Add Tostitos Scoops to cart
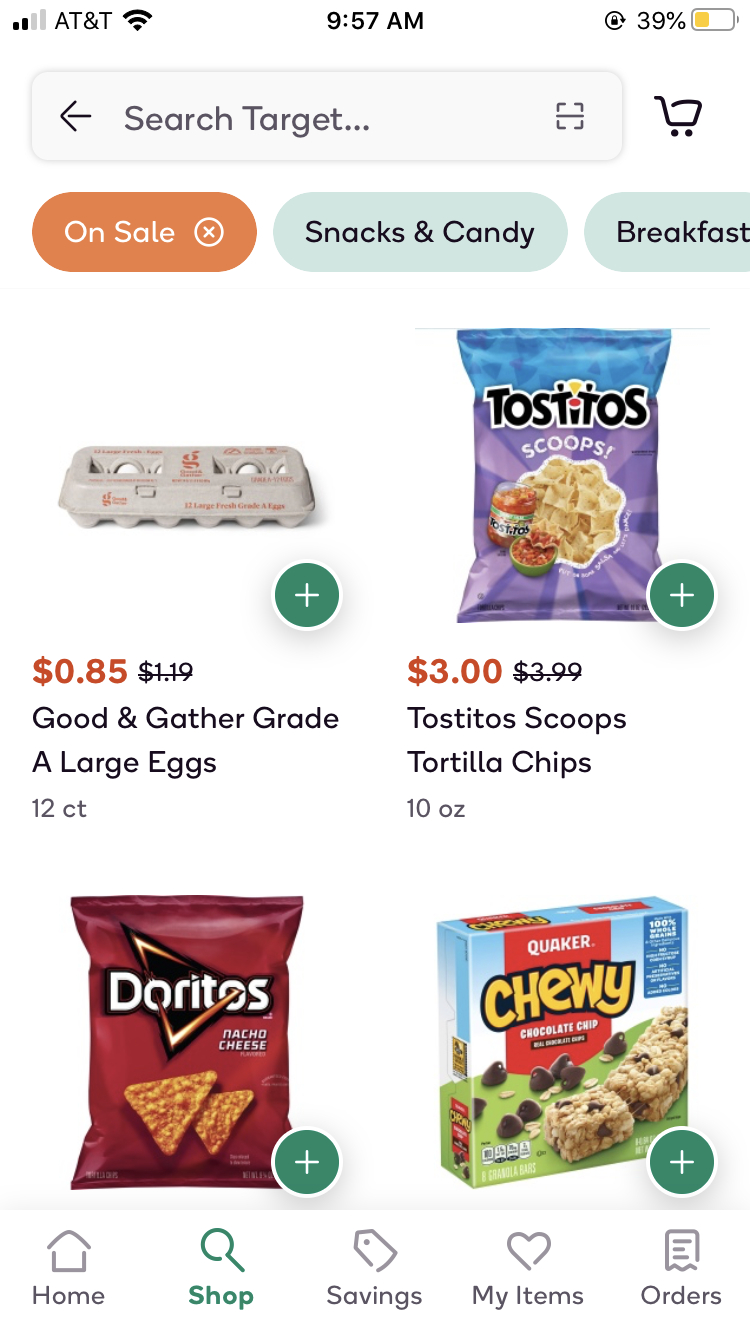 [681, 594]
